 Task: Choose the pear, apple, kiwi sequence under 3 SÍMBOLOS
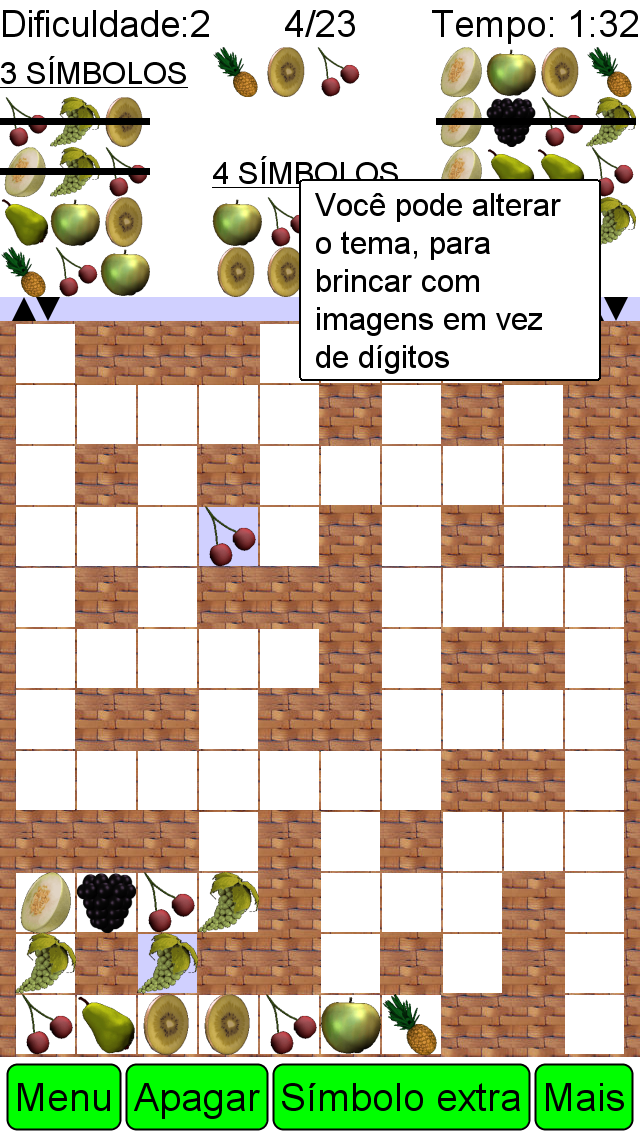pos(75,222)
